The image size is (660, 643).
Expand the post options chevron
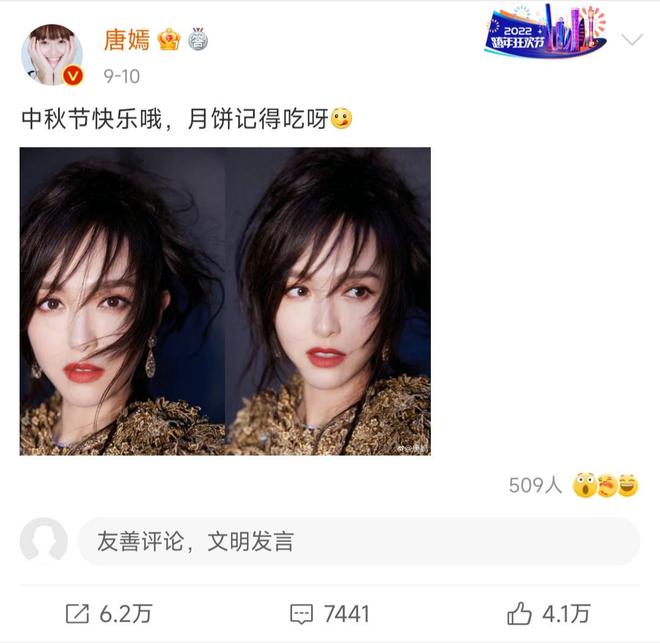[x=632, y=40]
